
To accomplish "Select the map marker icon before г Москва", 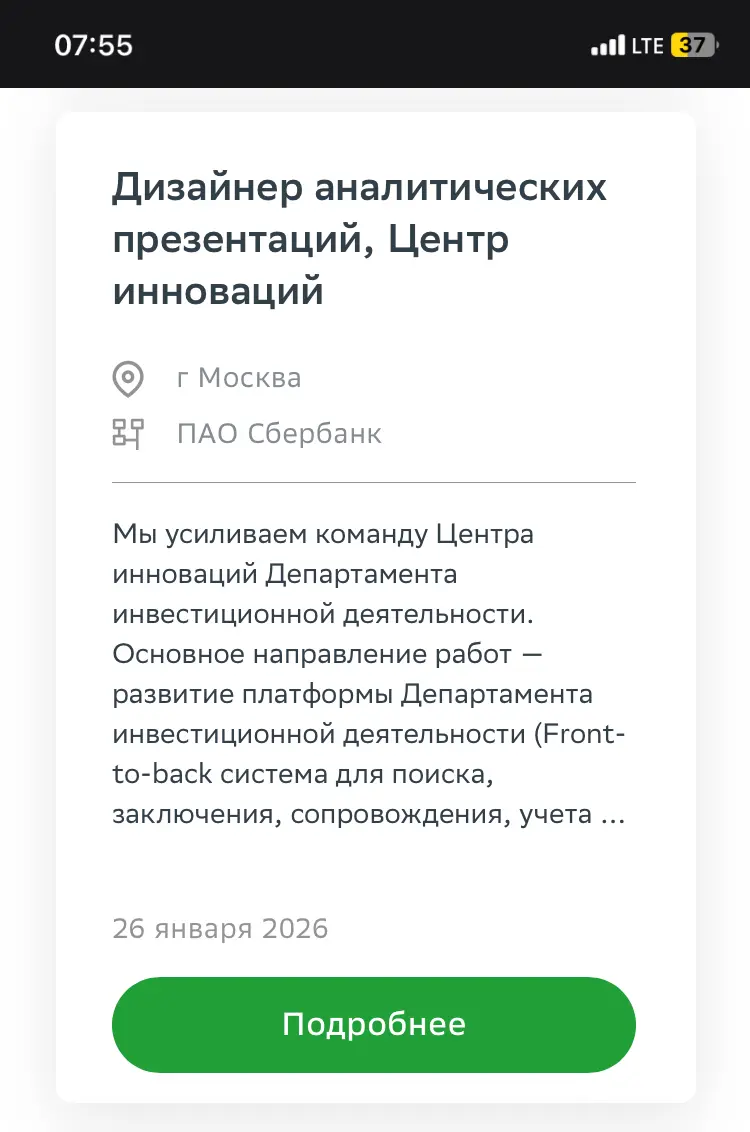I will (127, 377).
